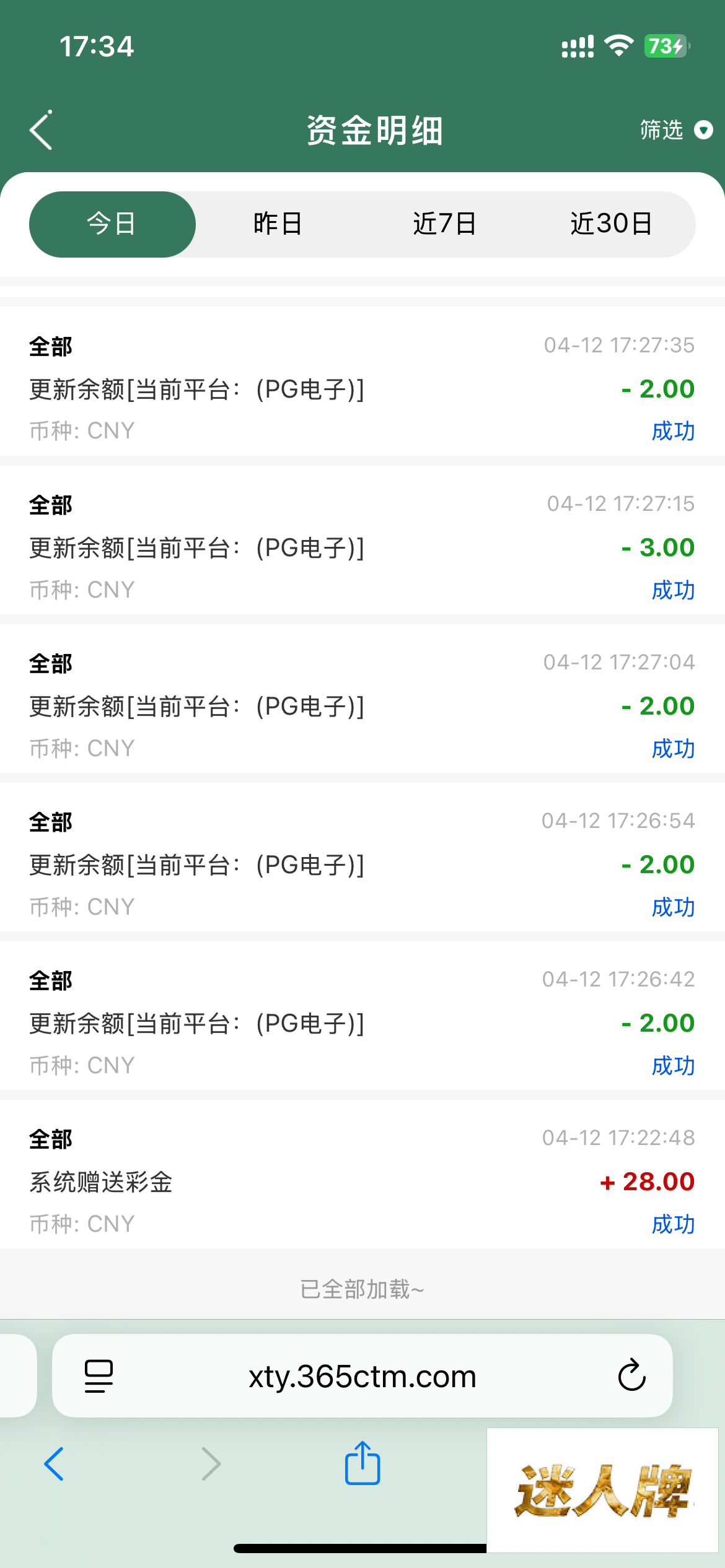Open the 筛选 filter dropdown

click(x=675, y=131)
